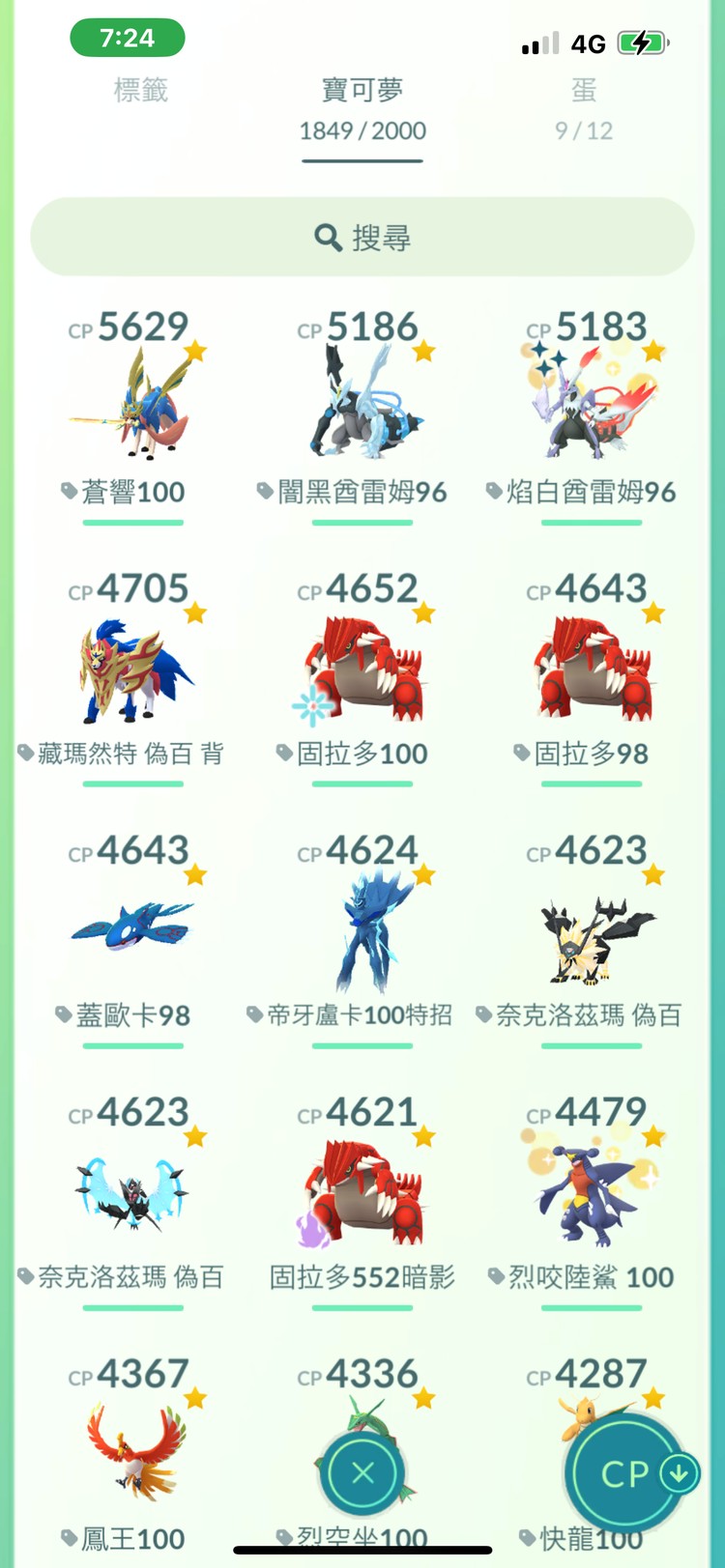
Task: Tap the star icon on Black Kyurem 闇黑酋雷姆96
Action: (422, 352)
